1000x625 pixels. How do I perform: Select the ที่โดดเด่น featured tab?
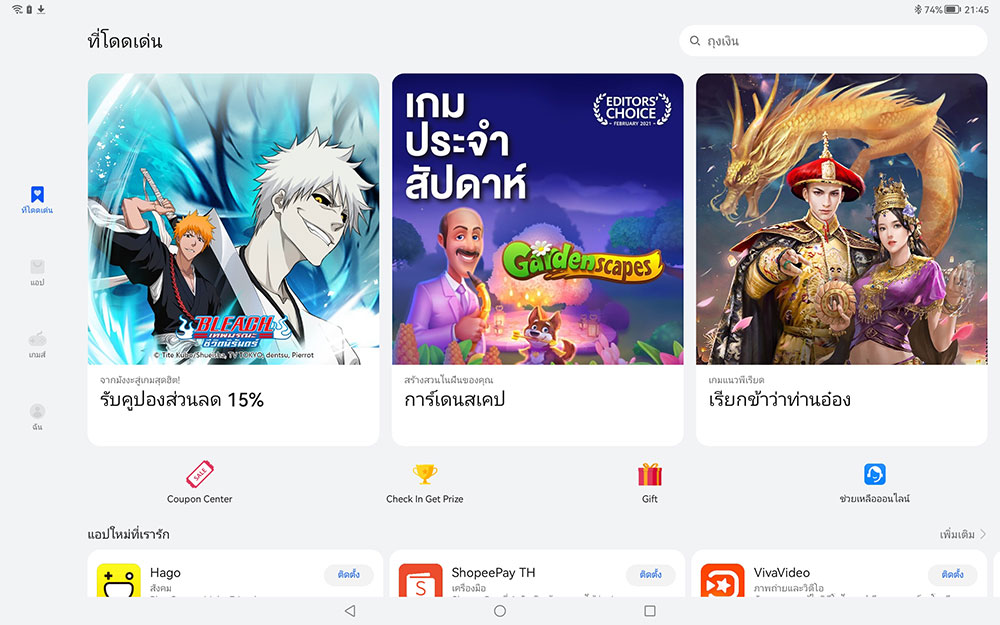pos(37,200)
